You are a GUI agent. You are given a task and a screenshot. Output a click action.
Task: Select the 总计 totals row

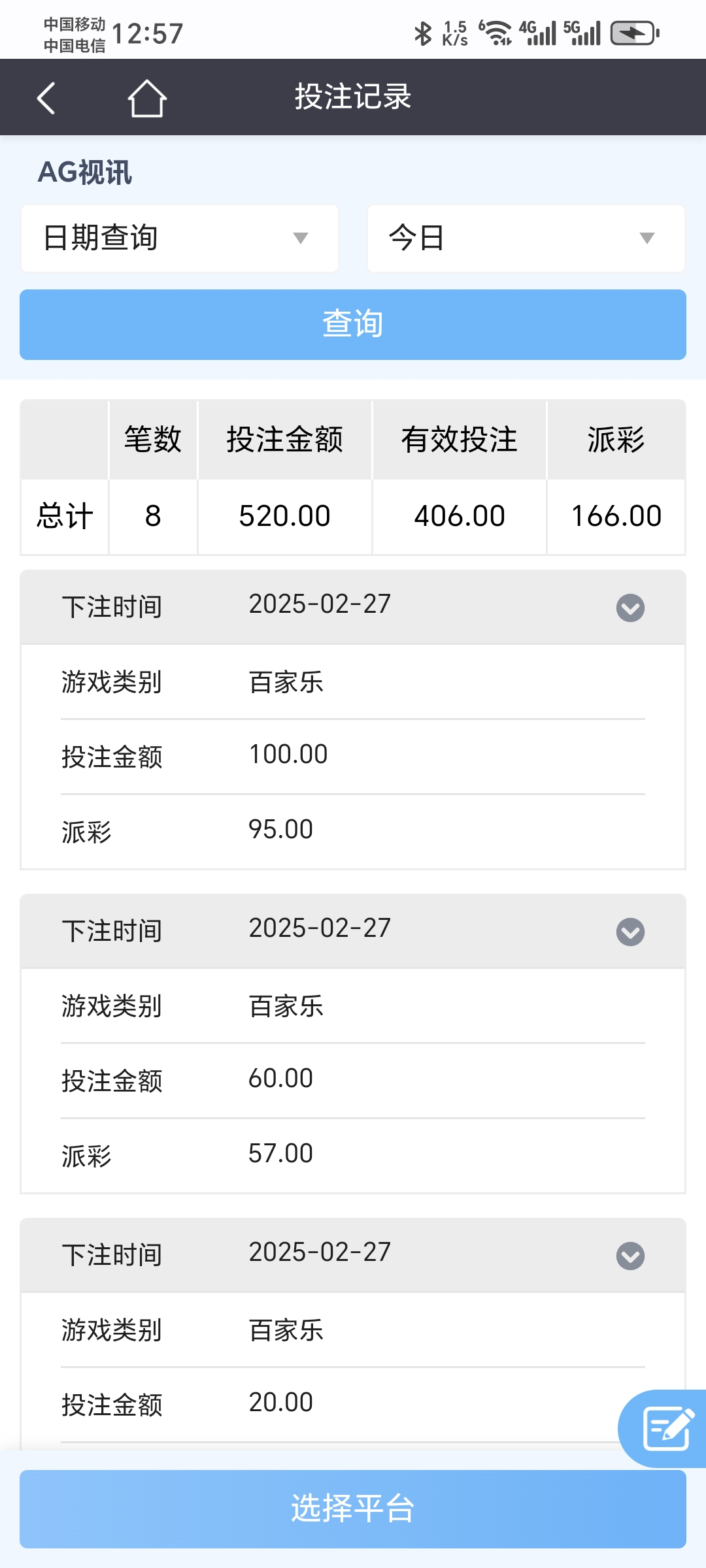pos(65,515)
